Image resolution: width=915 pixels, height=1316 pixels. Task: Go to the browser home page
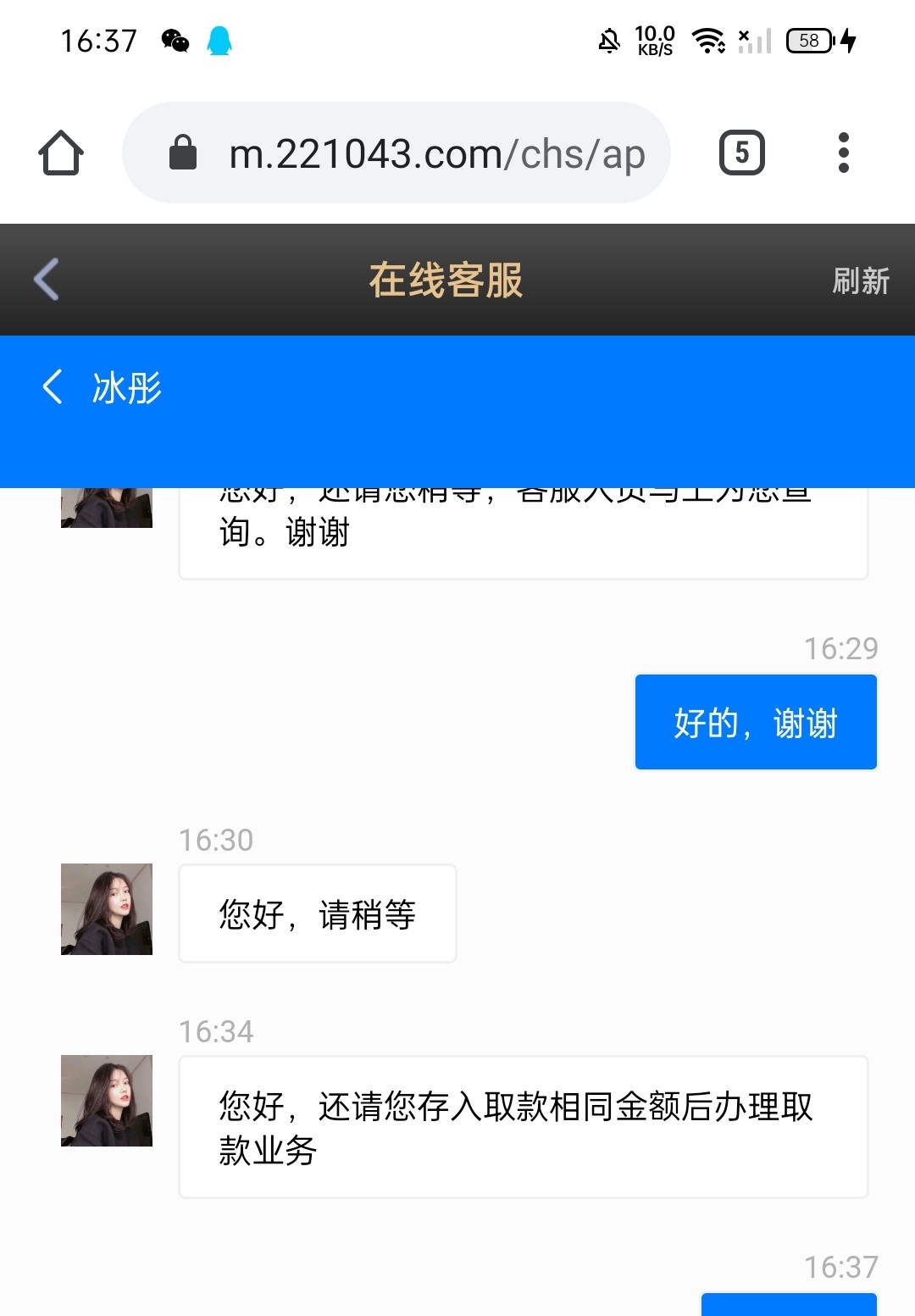(x=61, y=153)
